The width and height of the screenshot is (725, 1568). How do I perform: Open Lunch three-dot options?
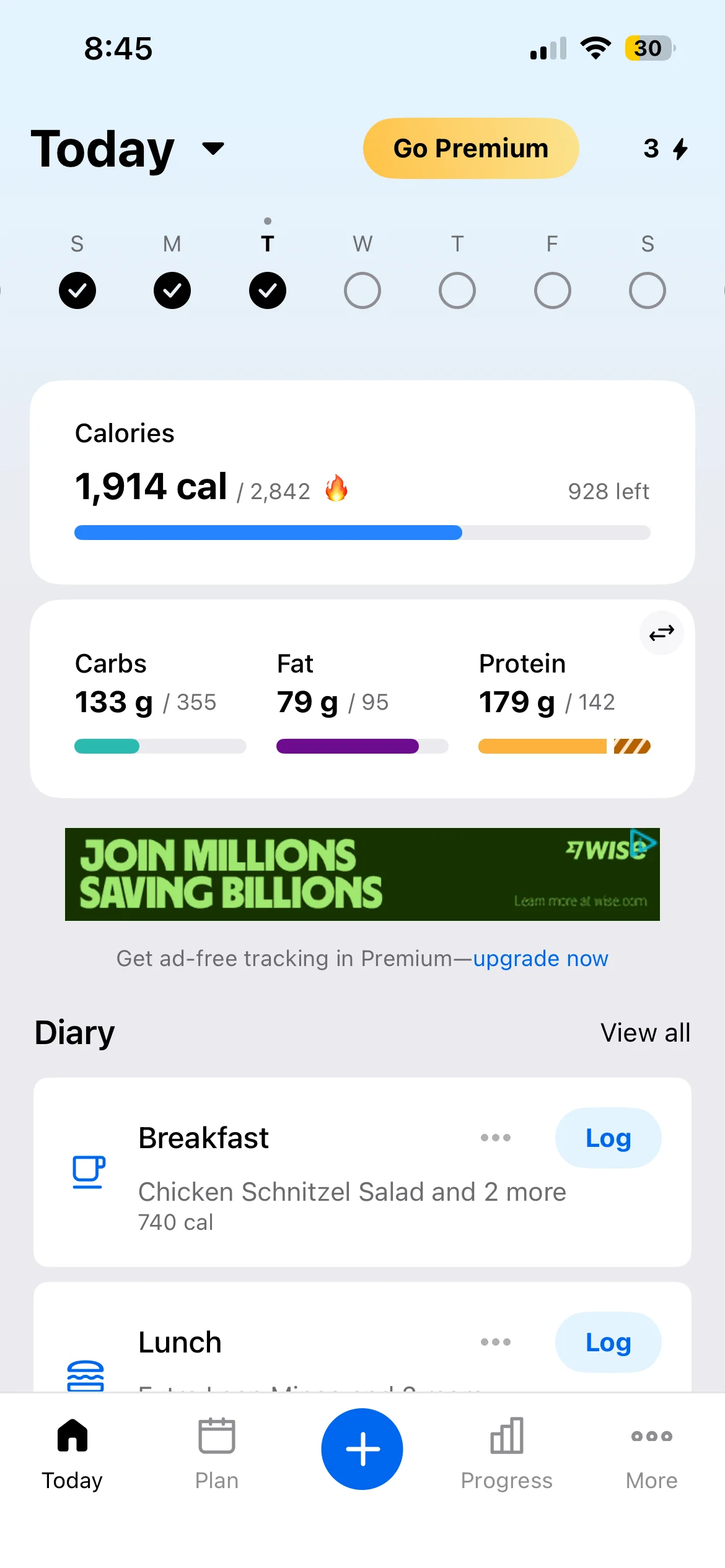click(495, 1342)
